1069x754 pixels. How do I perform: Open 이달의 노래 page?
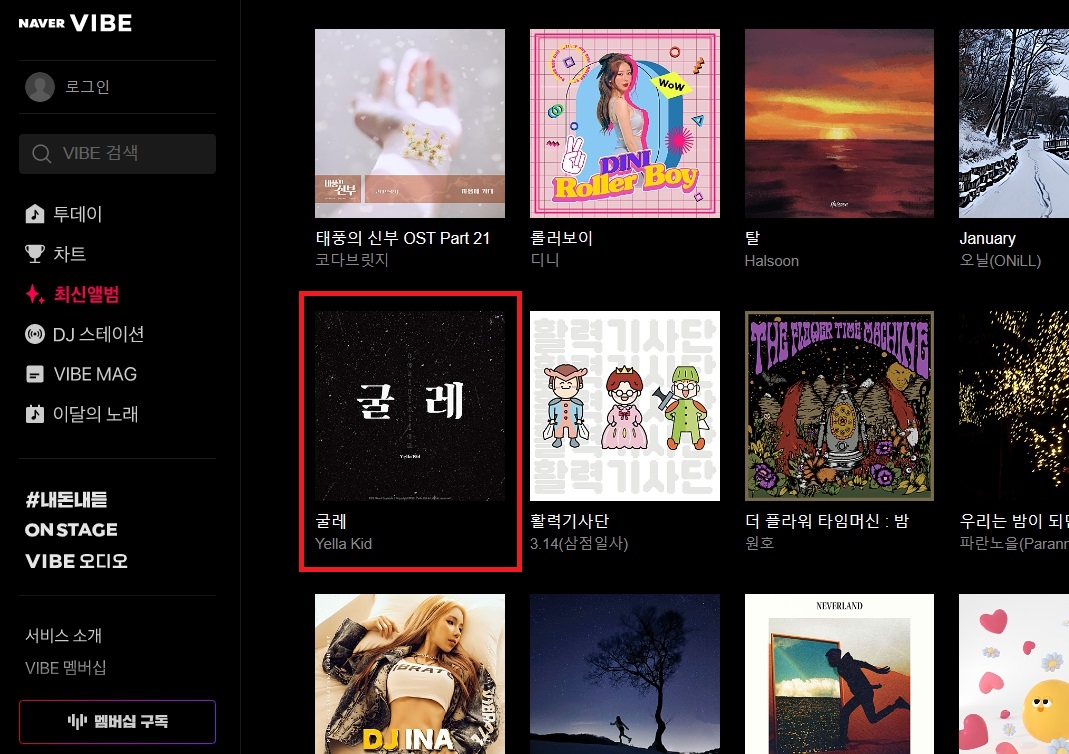point(95,414)
